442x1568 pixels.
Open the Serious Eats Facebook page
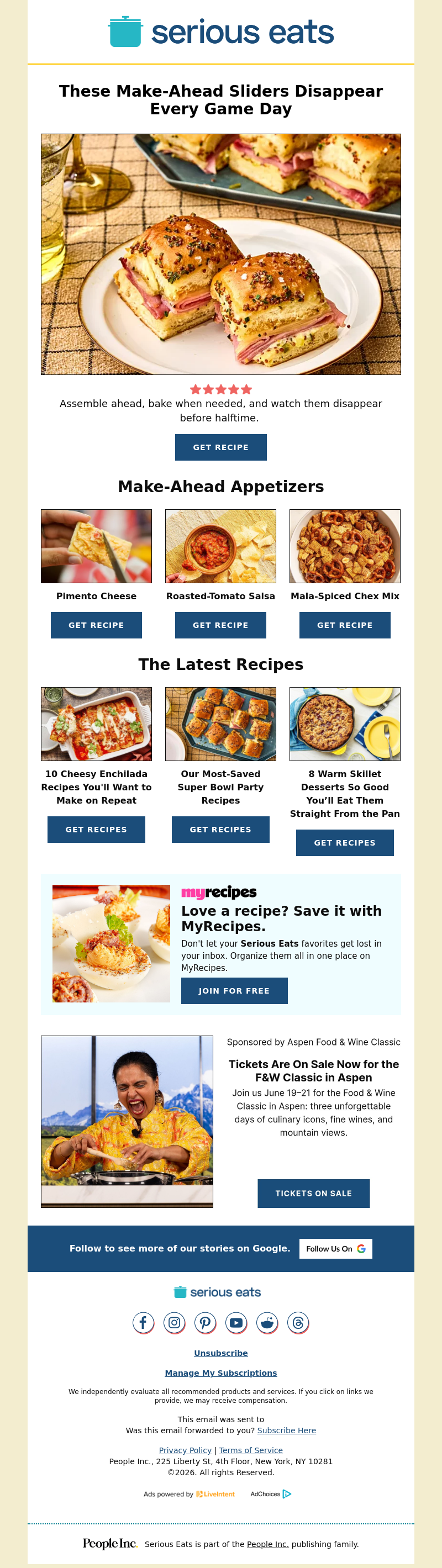pyautogui.click(x=143, y=1322)
